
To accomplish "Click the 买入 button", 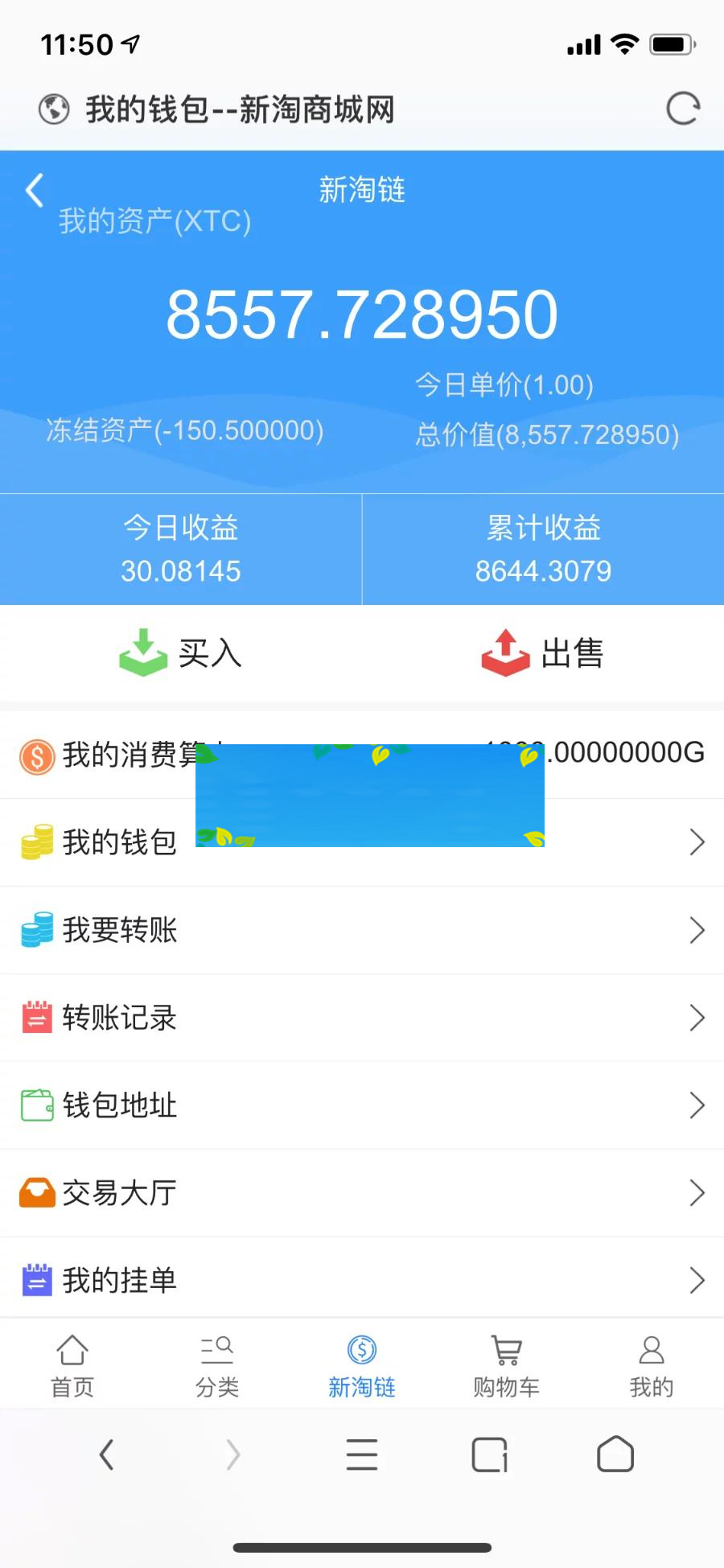I will point(179,653).
